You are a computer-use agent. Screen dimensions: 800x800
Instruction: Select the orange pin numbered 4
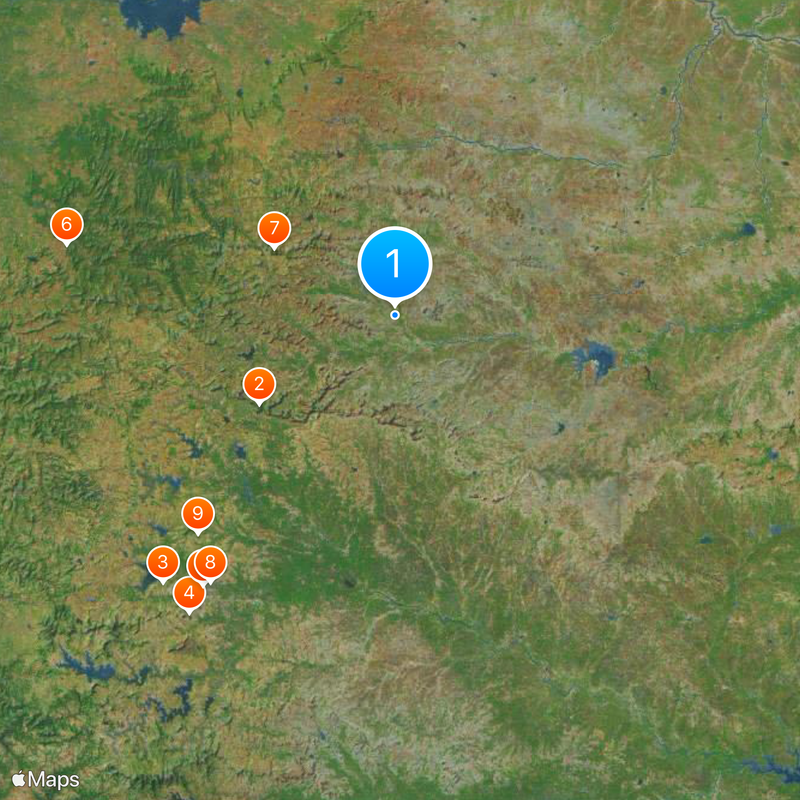click(188, 593)
